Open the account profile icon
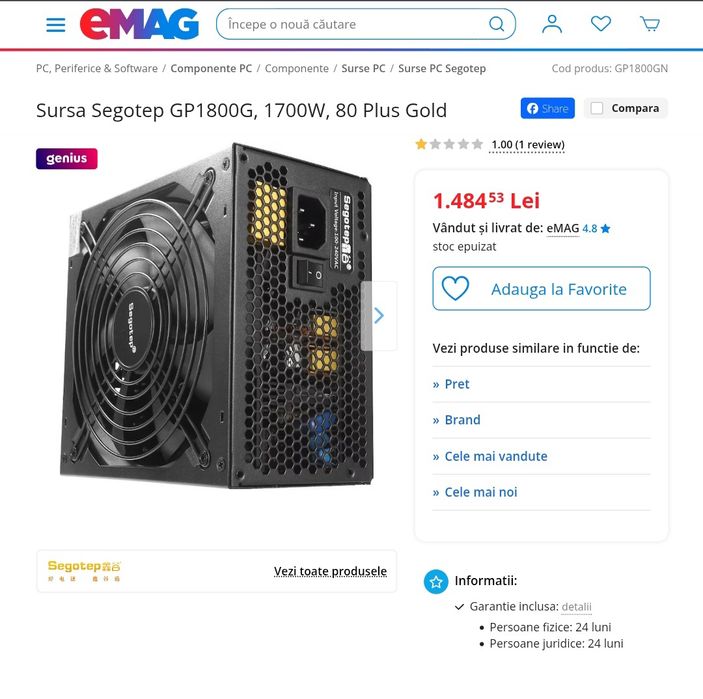This screenshot has height=699, width=703. [x=552, y=24]
